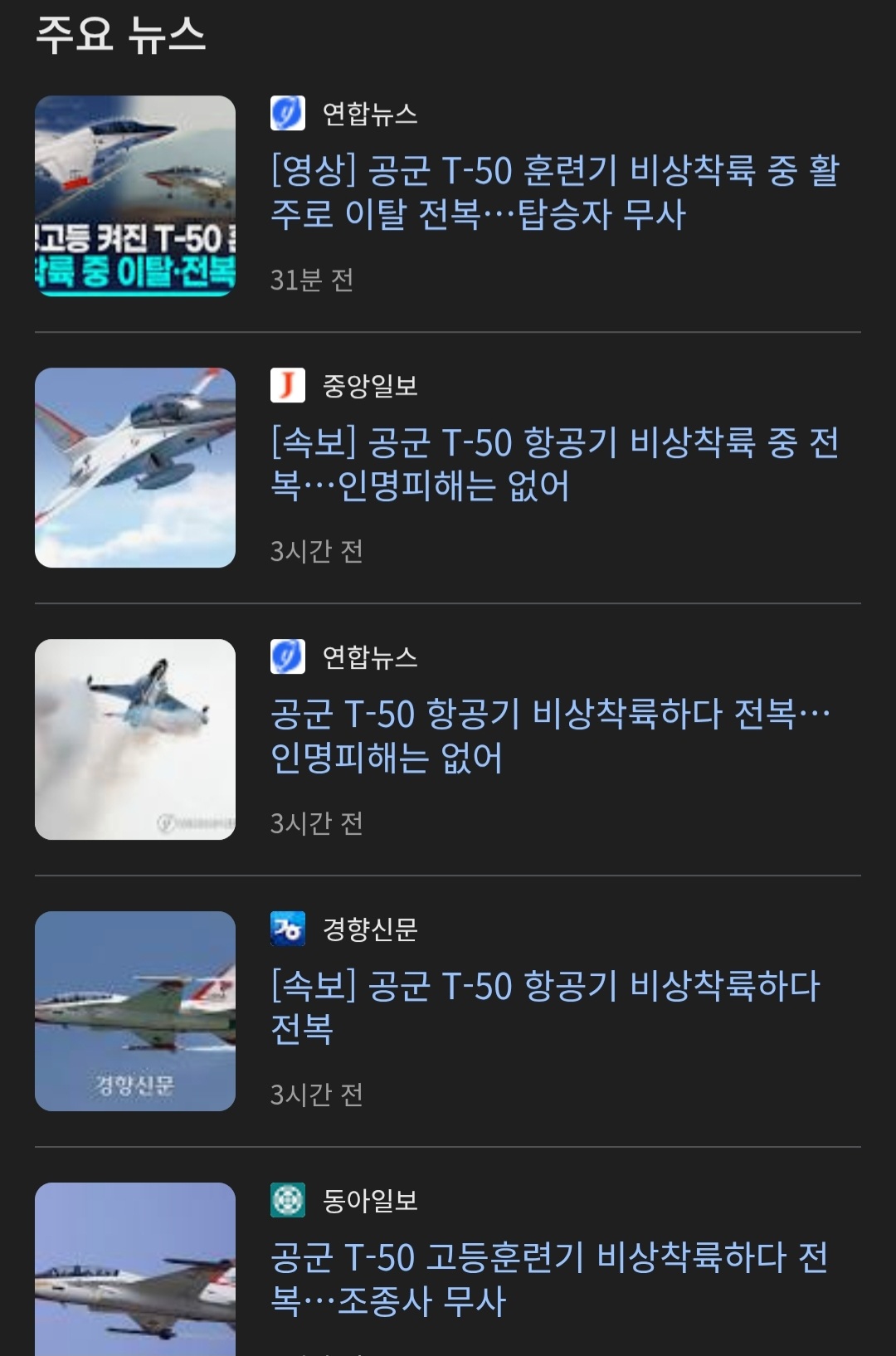Tap the 동아일보 article thumbnail

(135, 1270)
